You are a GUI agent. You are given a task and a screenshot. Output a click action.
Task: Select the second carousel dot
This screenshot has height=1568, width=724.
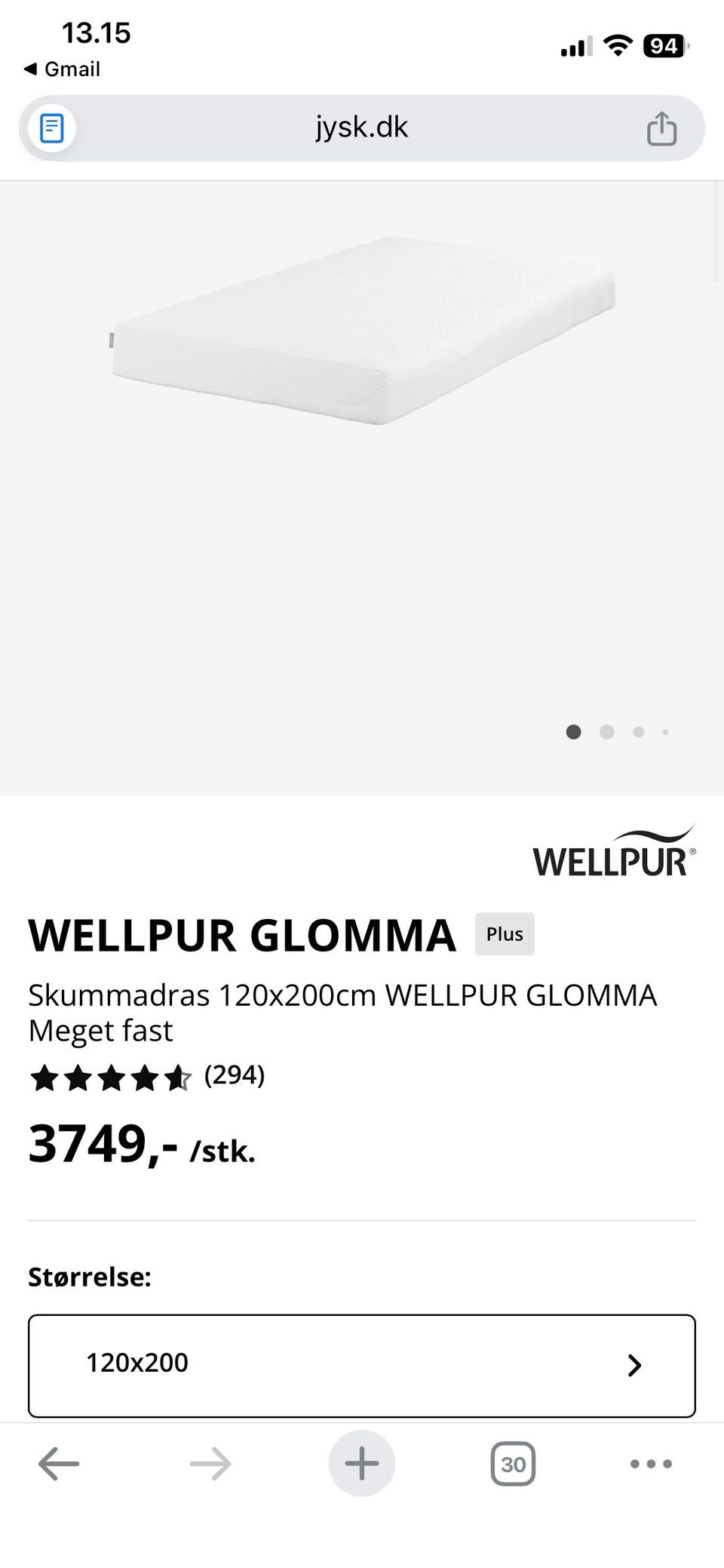[606, 732]
